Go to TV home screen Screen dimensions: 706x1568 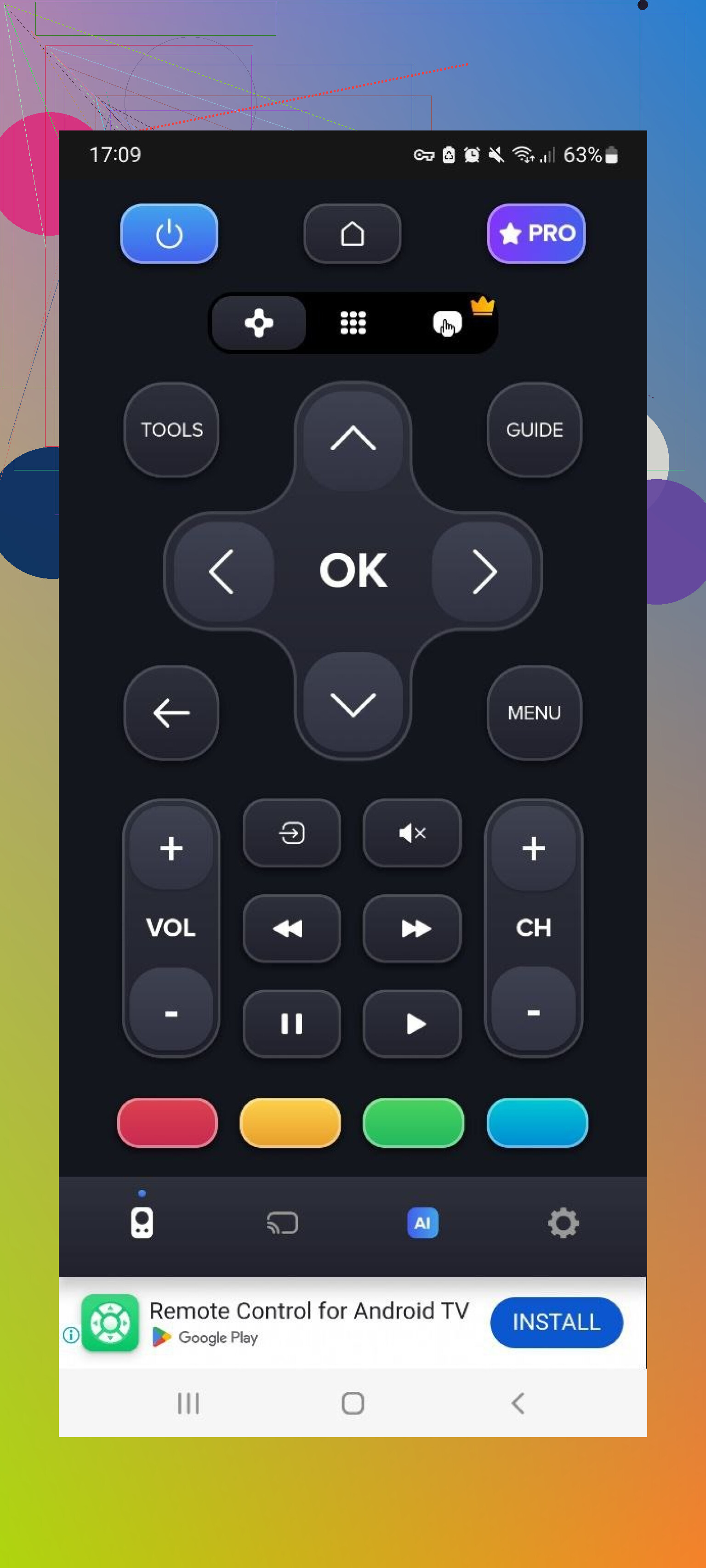[x=352, y=234]
